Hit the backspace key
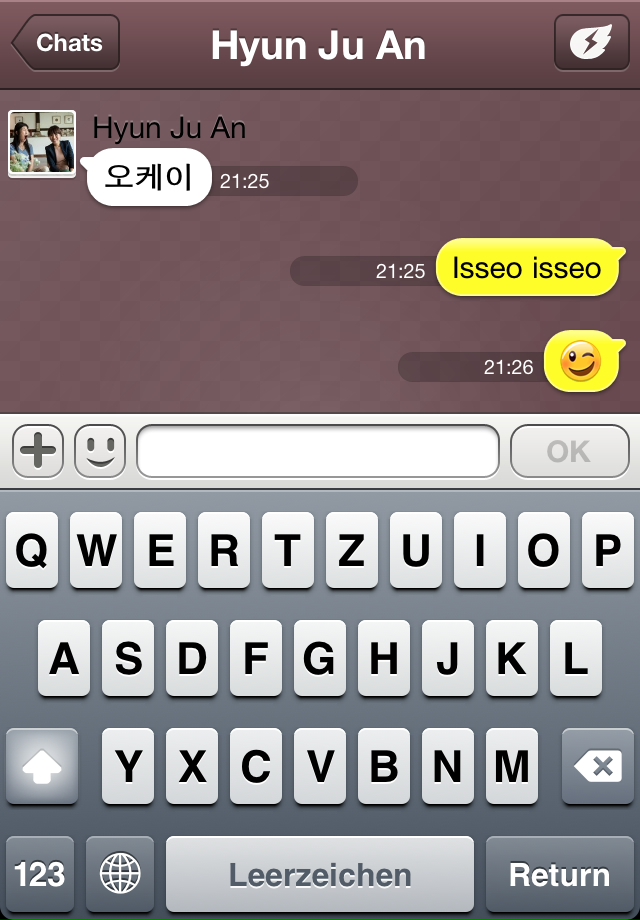The height and width of the screenshot is (920, 640). pyautogui.click(x=597, y=767)
